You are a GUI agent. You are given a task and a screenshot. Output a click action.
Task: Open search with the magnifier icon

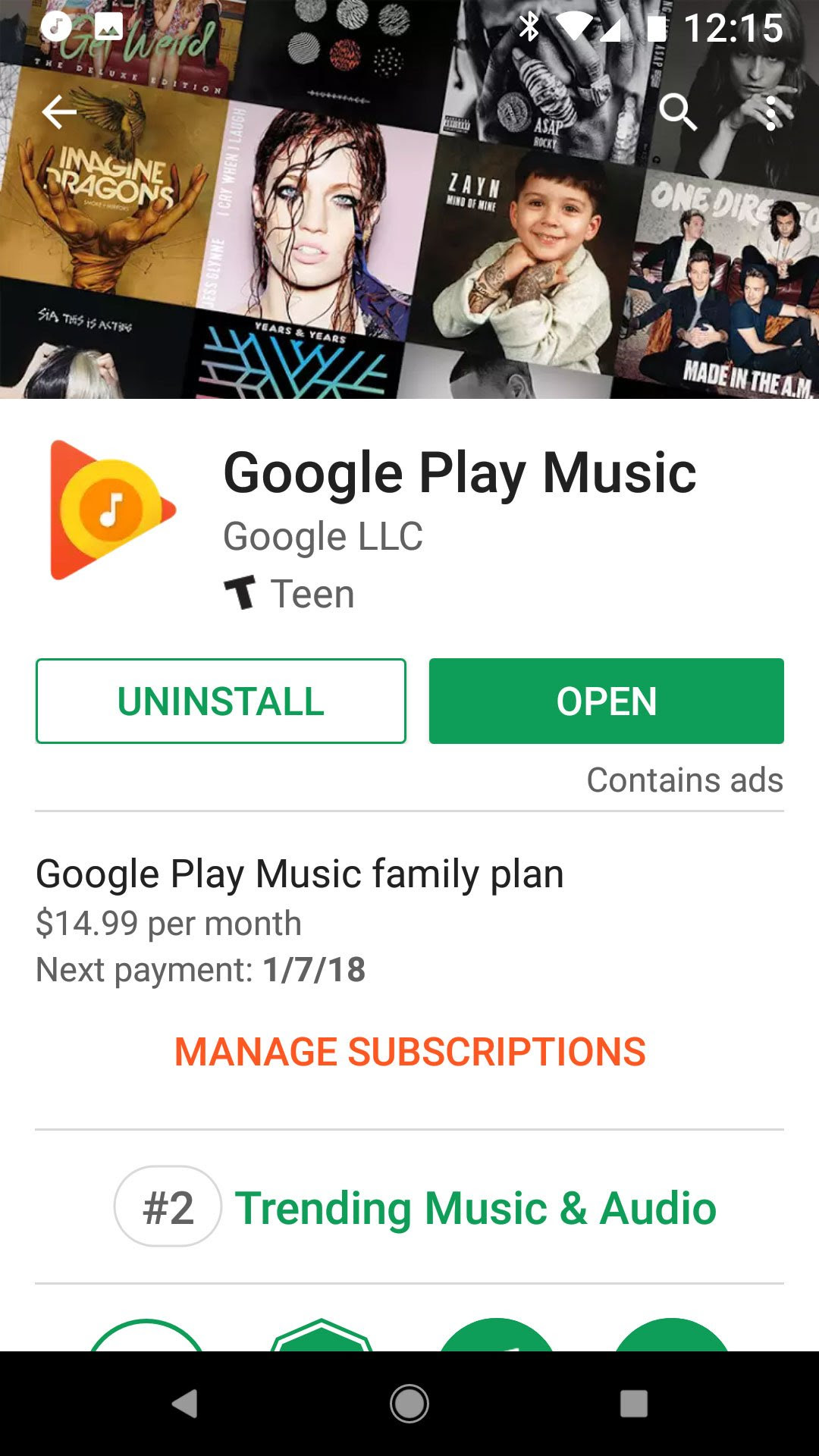pos(677,112)
